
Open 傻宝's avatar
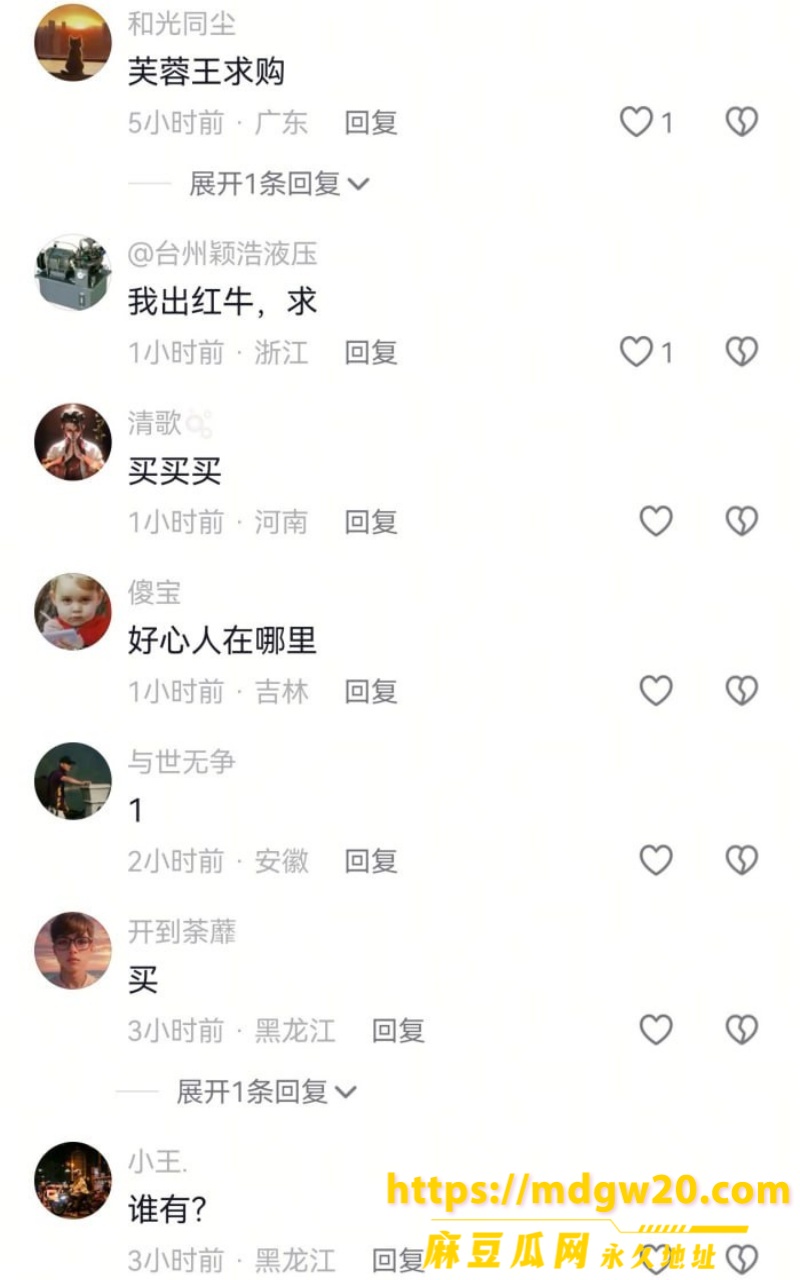pyautogui.click(x=73, y=611)
